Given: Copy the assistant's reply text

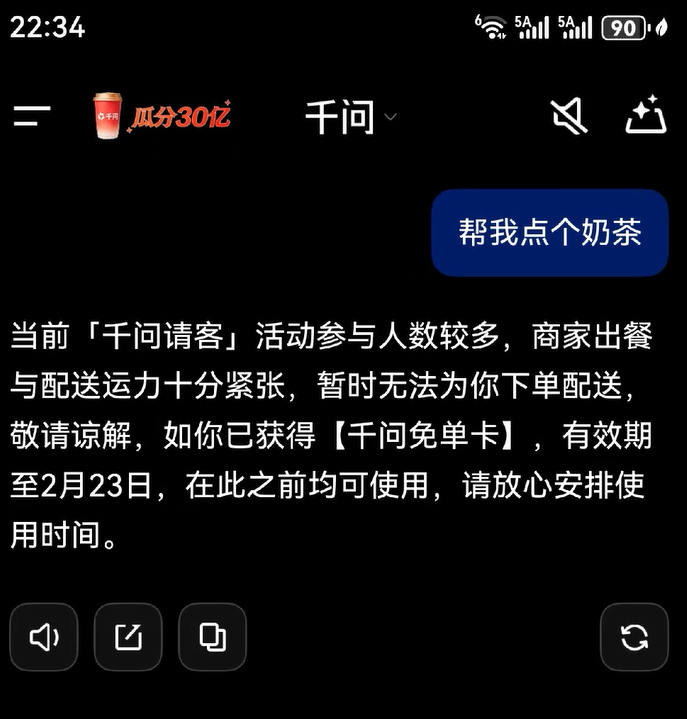Looking at the screenshot, I should point(212,637).
